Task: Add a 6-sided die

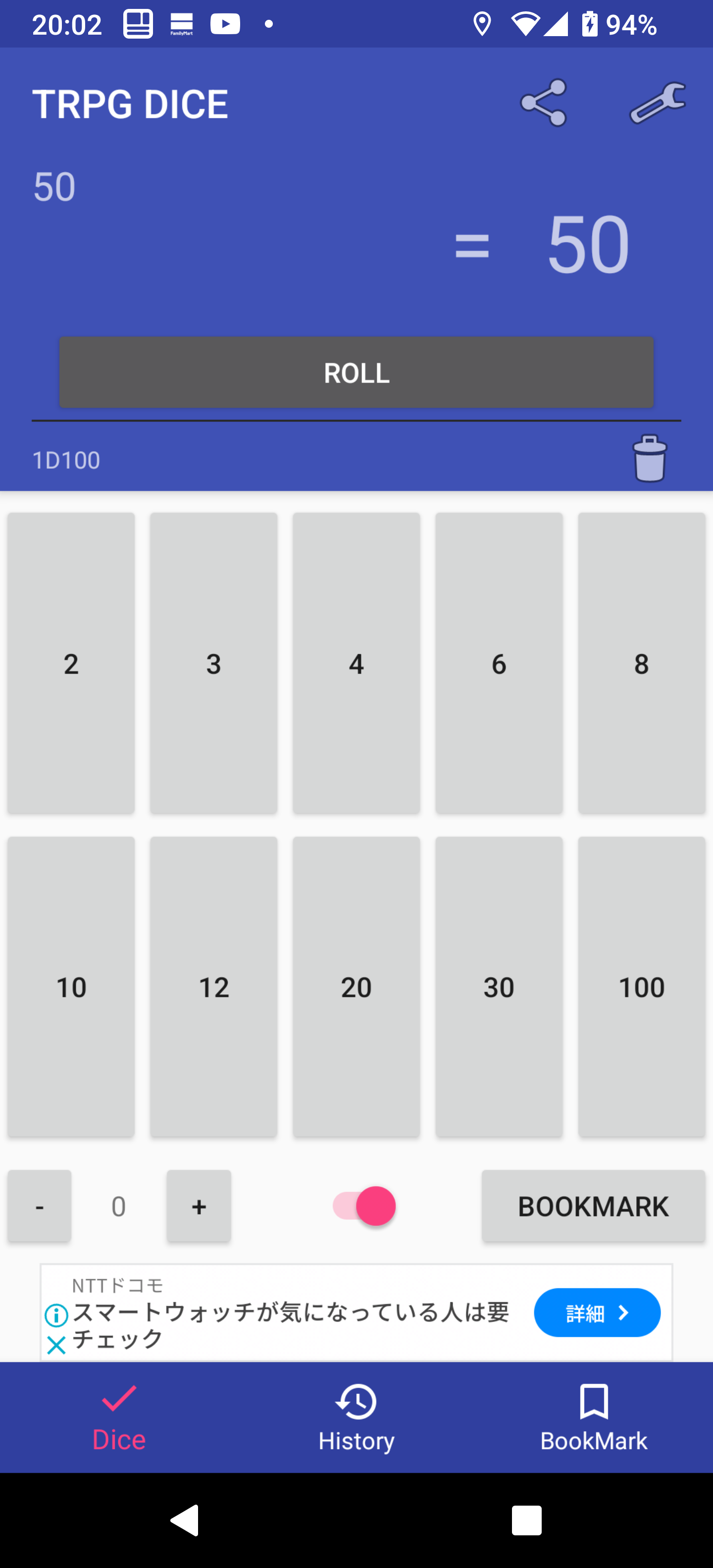Action: coord(499,663)
